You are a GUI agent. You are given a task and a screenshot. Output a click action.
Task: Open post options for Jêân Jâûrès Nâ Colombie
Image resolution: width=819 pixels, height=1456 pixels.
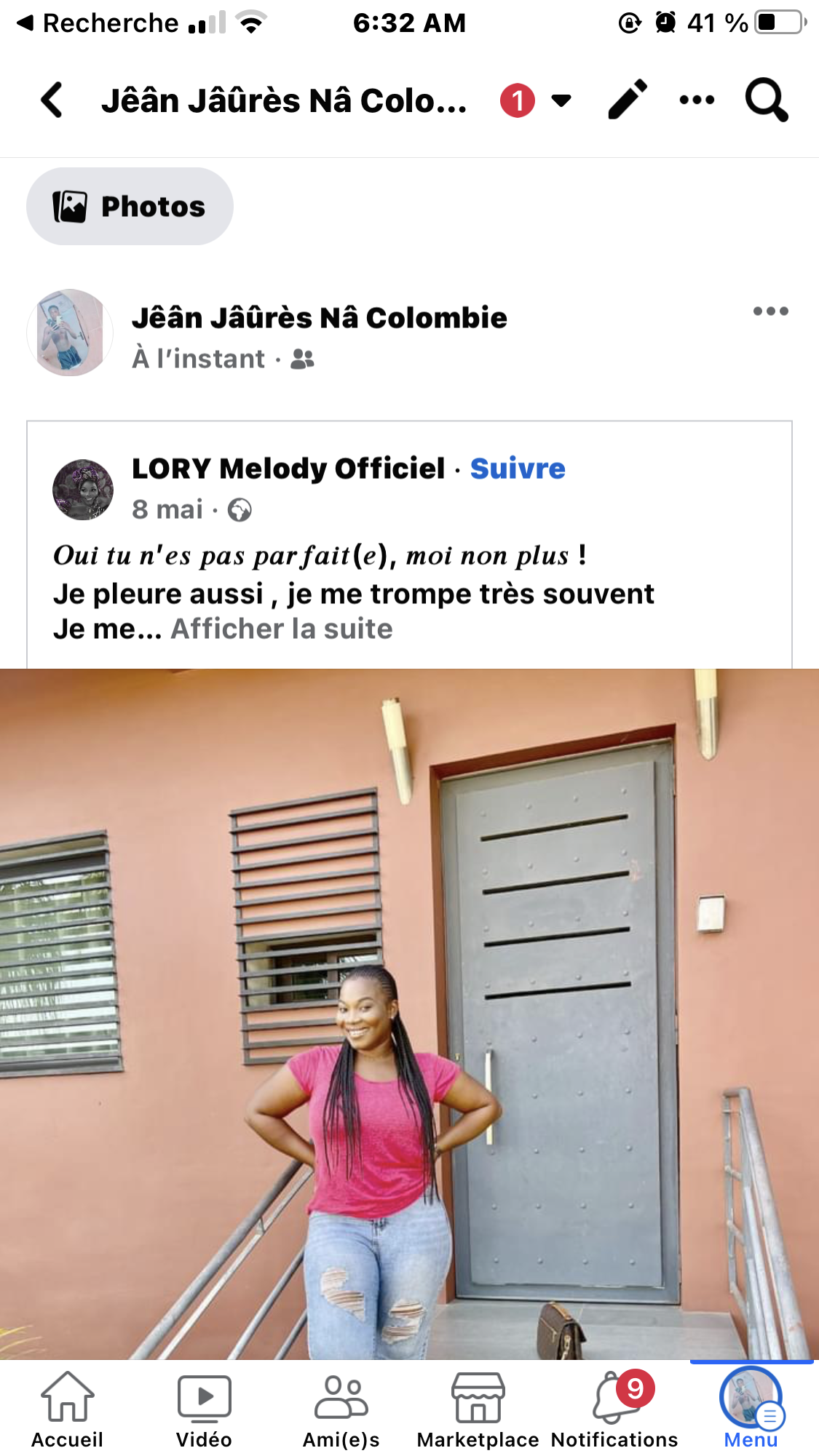(770, 311)
